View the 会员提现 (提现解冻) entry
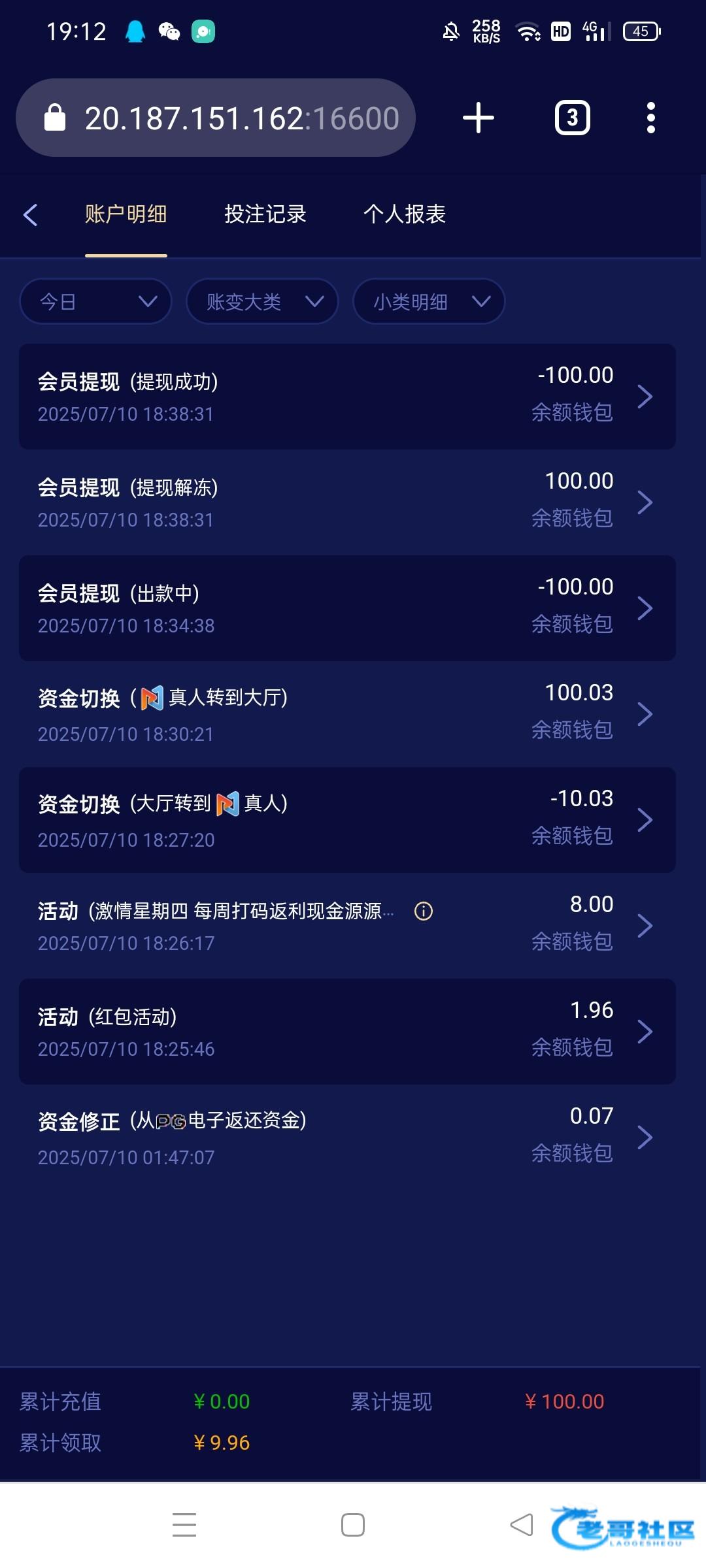 [x=347, y=502]
